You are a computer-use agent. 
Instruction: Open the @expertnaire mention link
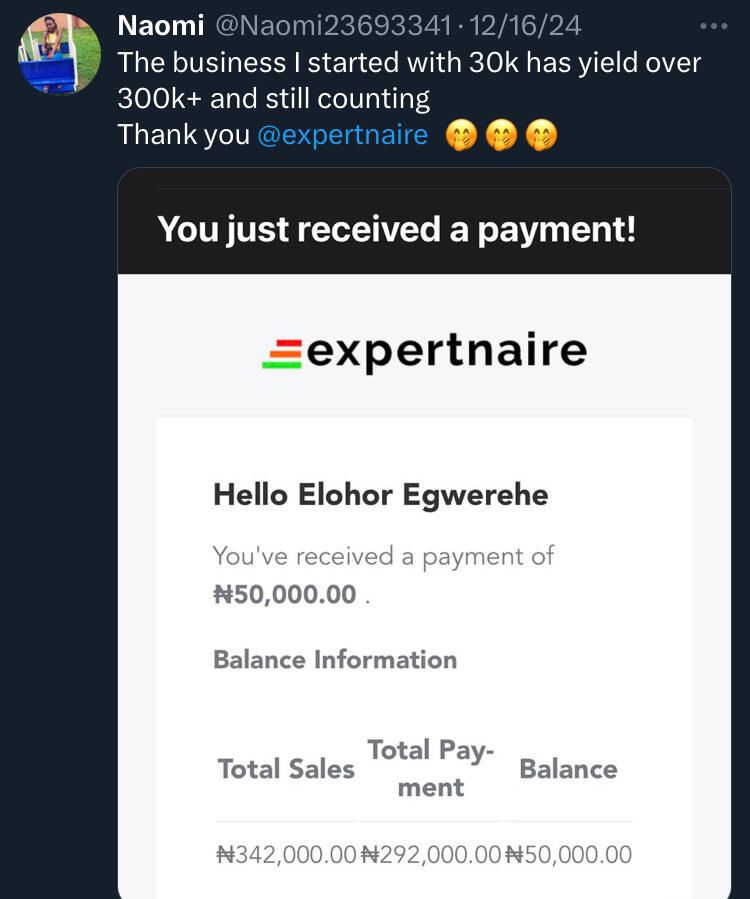click(342, 135)
